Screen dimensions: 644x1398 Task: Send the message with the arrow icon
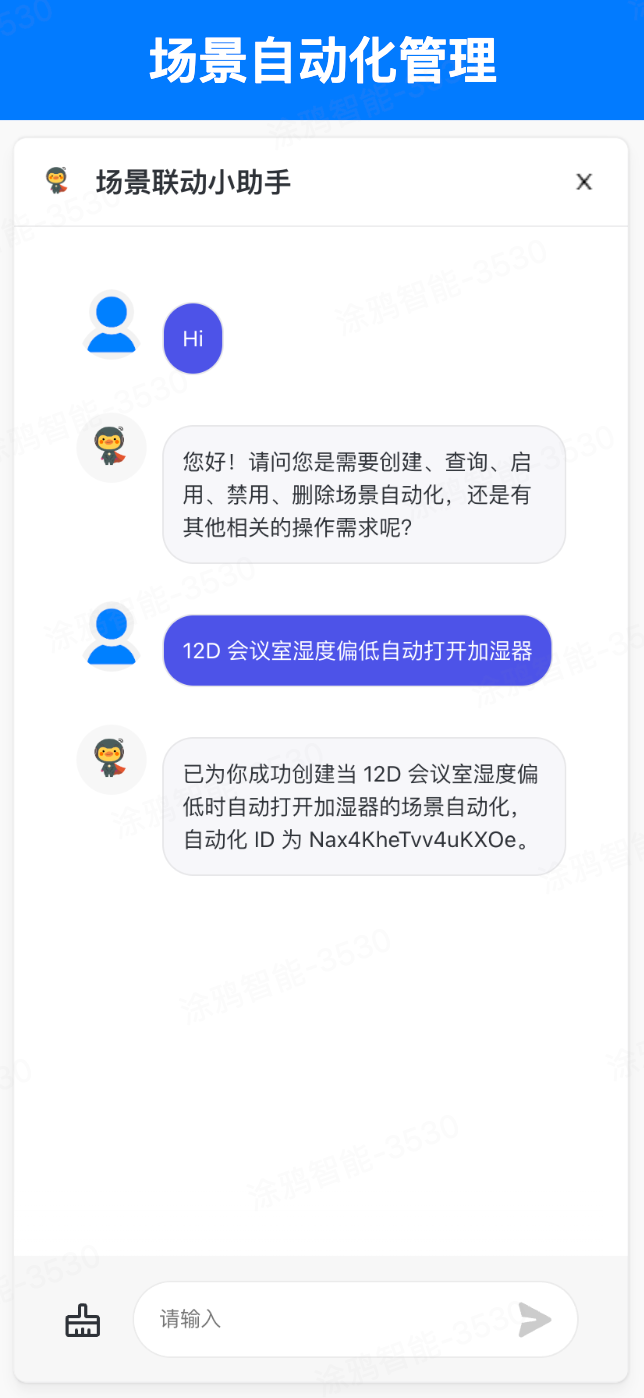[x=535, y=1319]
